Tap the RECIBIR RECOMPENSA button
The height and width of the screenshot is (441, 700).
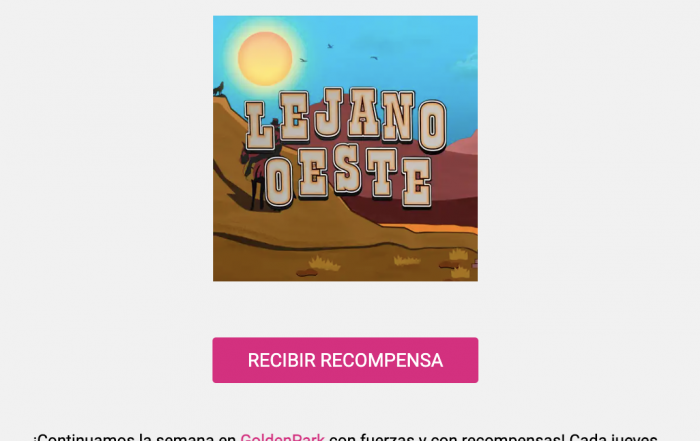[x=345, y=360]
